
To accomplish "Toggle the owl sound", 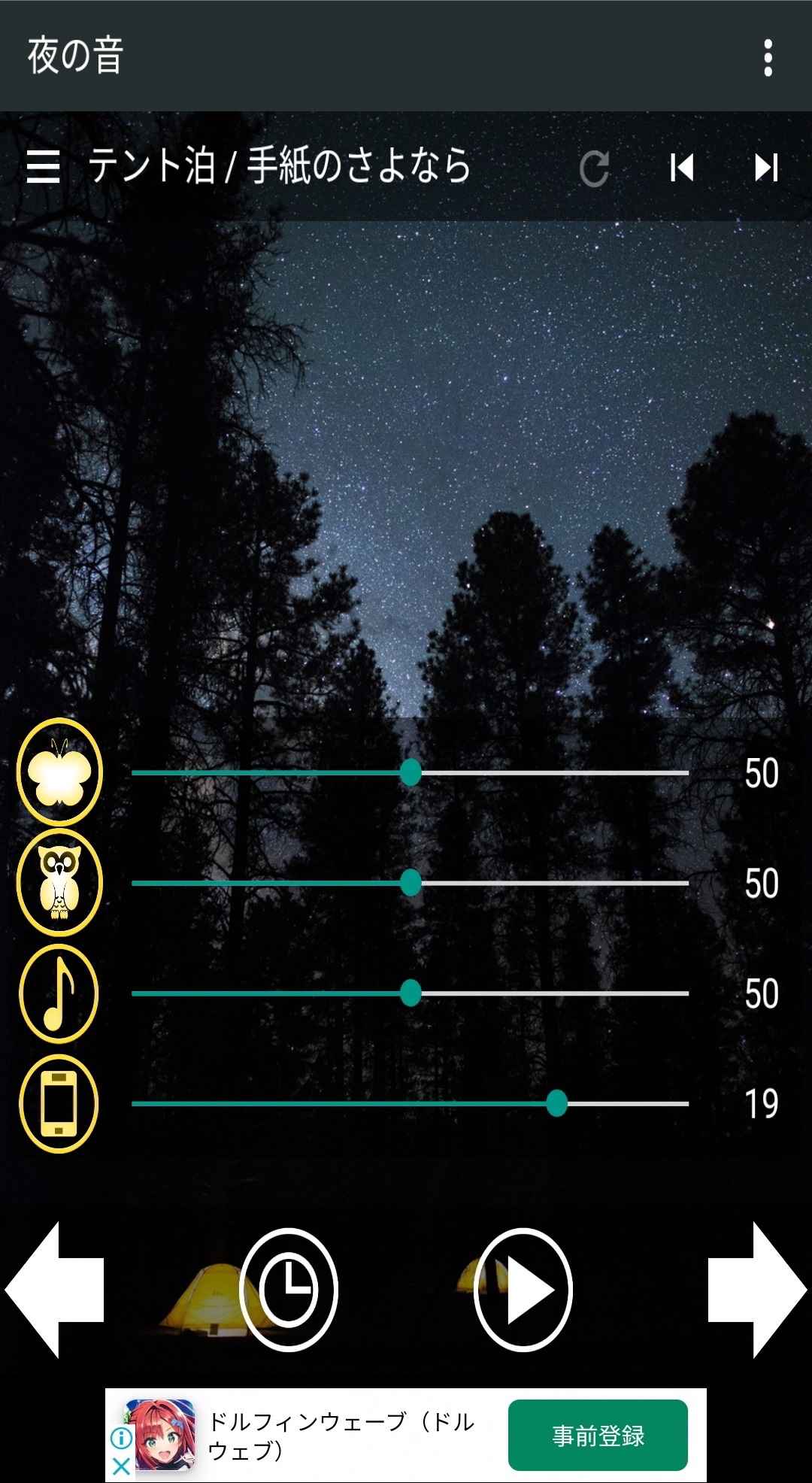I will (59, 883).
